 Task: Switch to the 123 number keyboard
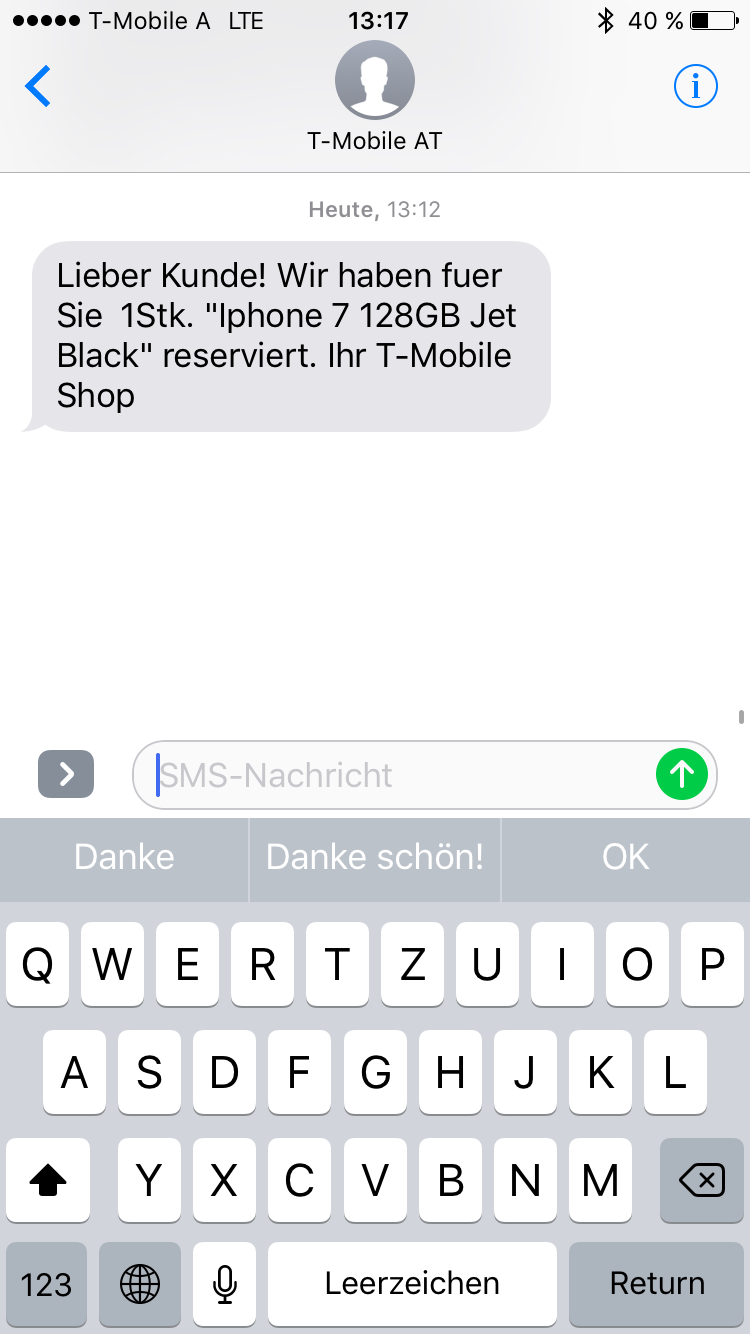point(47,1284)
